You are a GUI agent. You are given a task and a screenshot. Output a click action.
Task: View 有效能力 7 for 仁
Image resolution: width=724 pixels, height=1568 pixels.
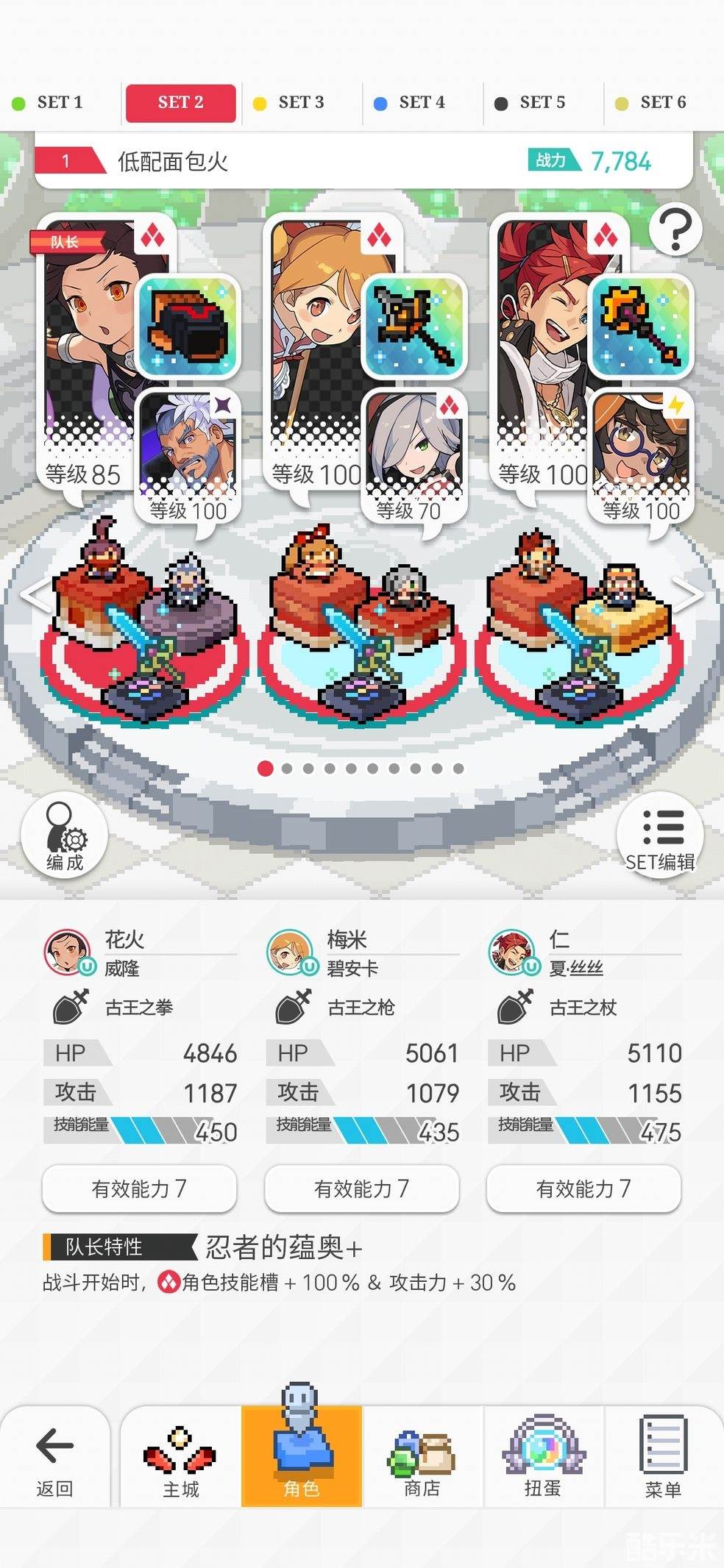click(x=583, y=1188)
